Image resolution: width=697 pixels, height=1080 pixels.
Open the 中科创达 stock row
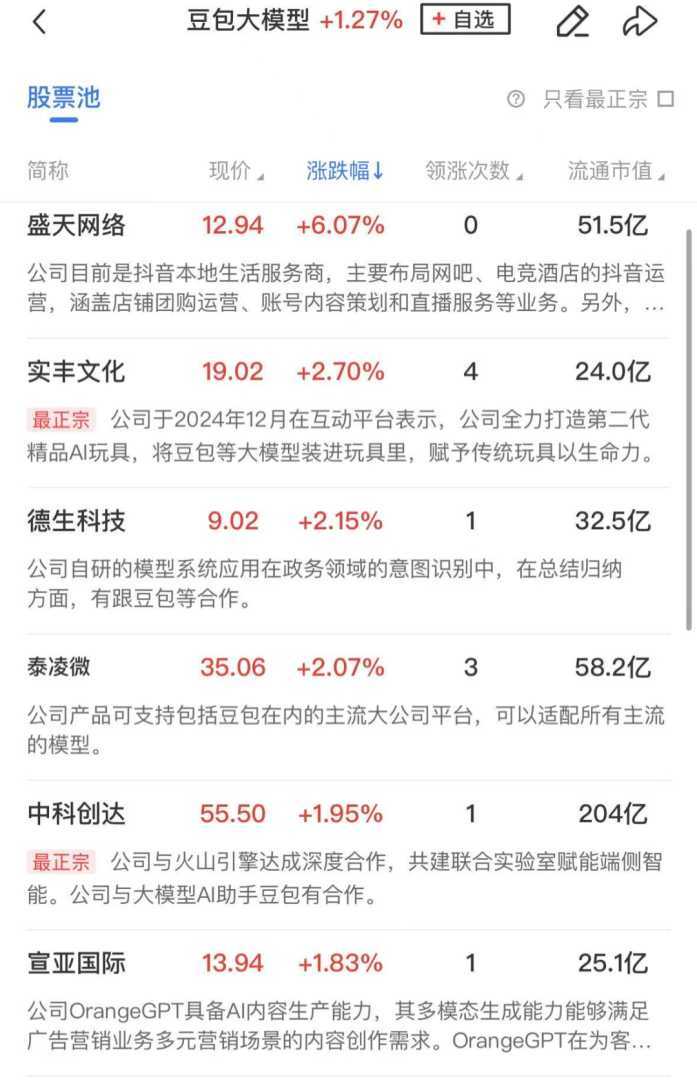[x=76, y=814]
